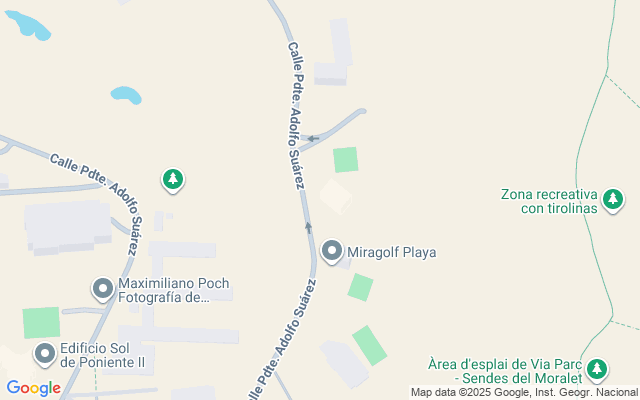Tap the Edificio Sol de Poniente II pin

click(45, 353)
